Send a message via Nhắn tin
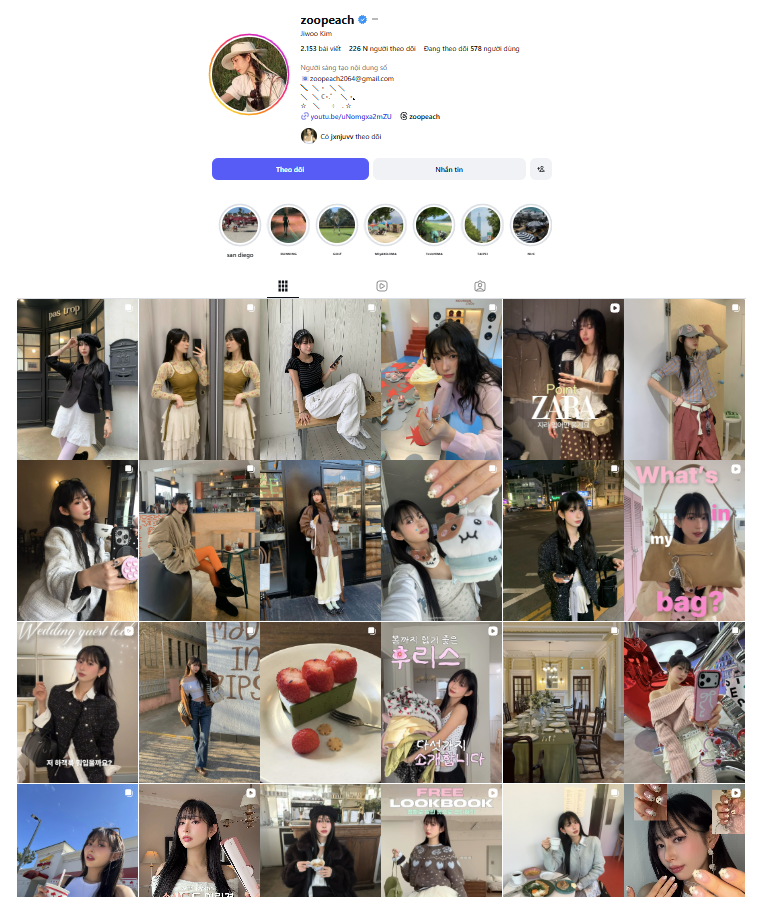Screen dimensions: 770x897 point(448,169)
